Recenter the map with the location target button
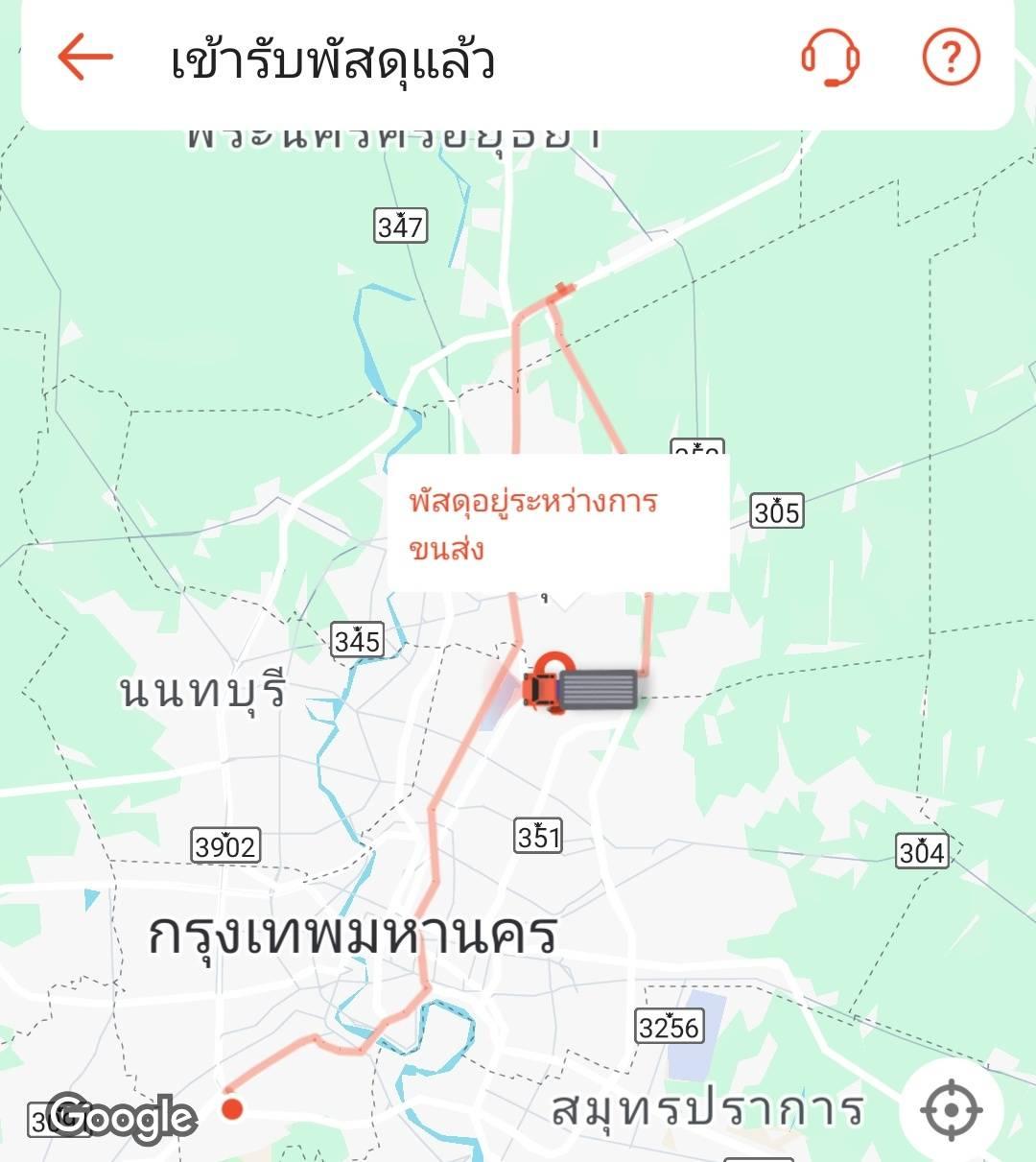1036x1162 pixels. pyautogui.click(x=952, y=1110)
